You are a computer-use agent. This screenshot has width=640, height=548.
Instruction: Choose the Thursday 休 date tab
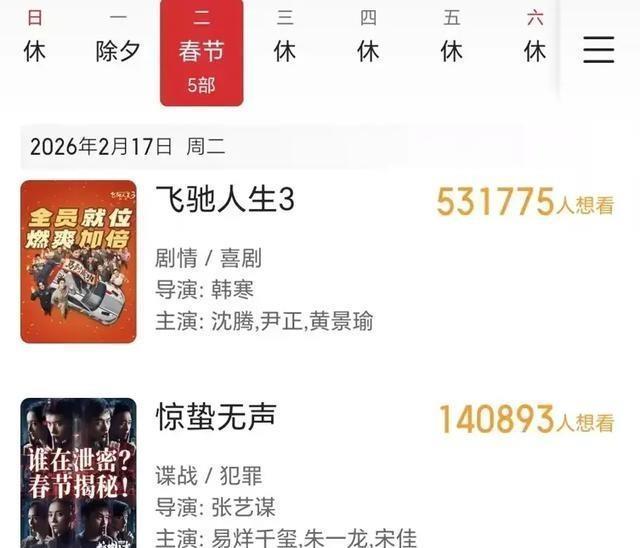pos(368,40)
